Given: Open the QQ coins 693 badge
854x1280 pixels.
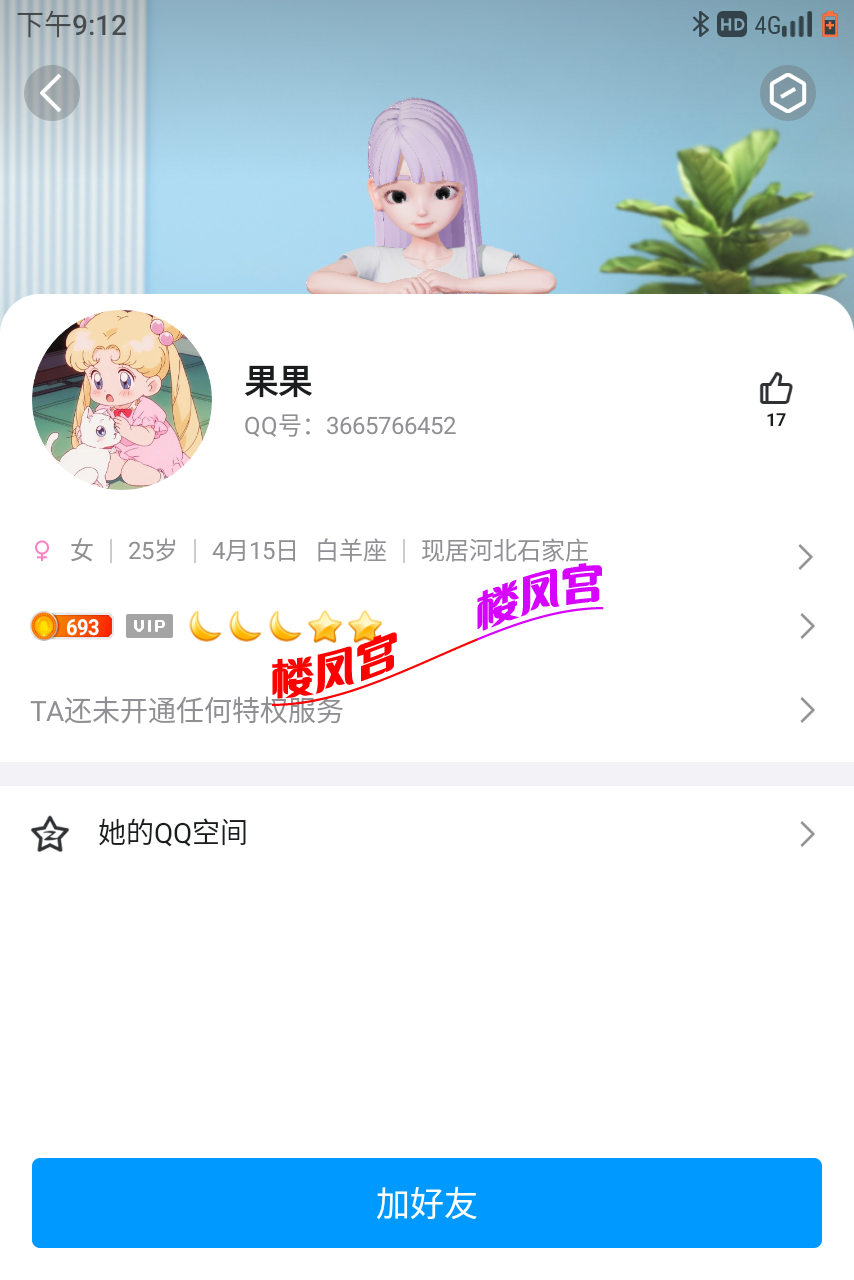Looking at the screenshot, I should (71, 625).
